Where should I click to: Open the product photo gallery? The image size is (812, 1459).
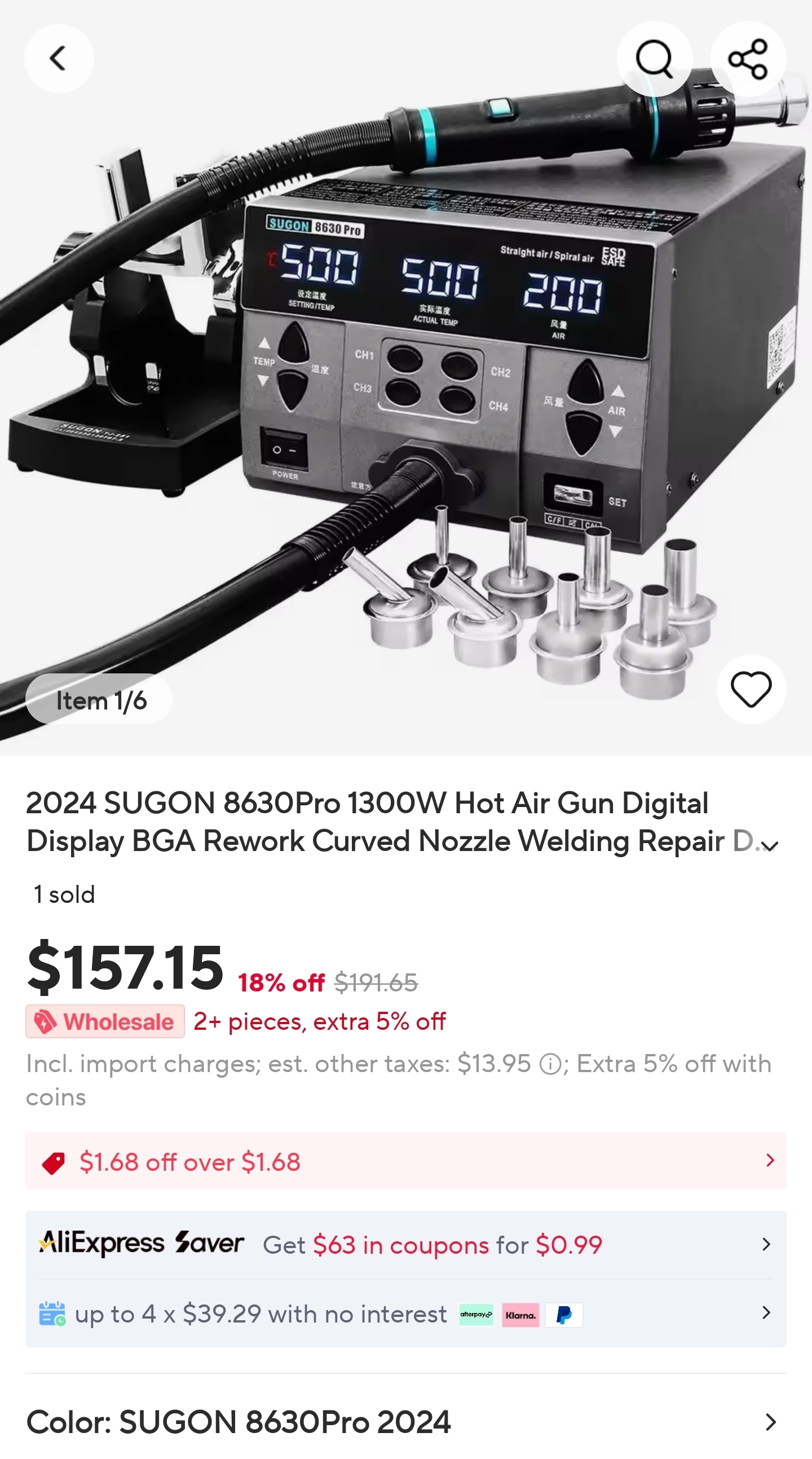pyautogui.click(x=405, y=374)
